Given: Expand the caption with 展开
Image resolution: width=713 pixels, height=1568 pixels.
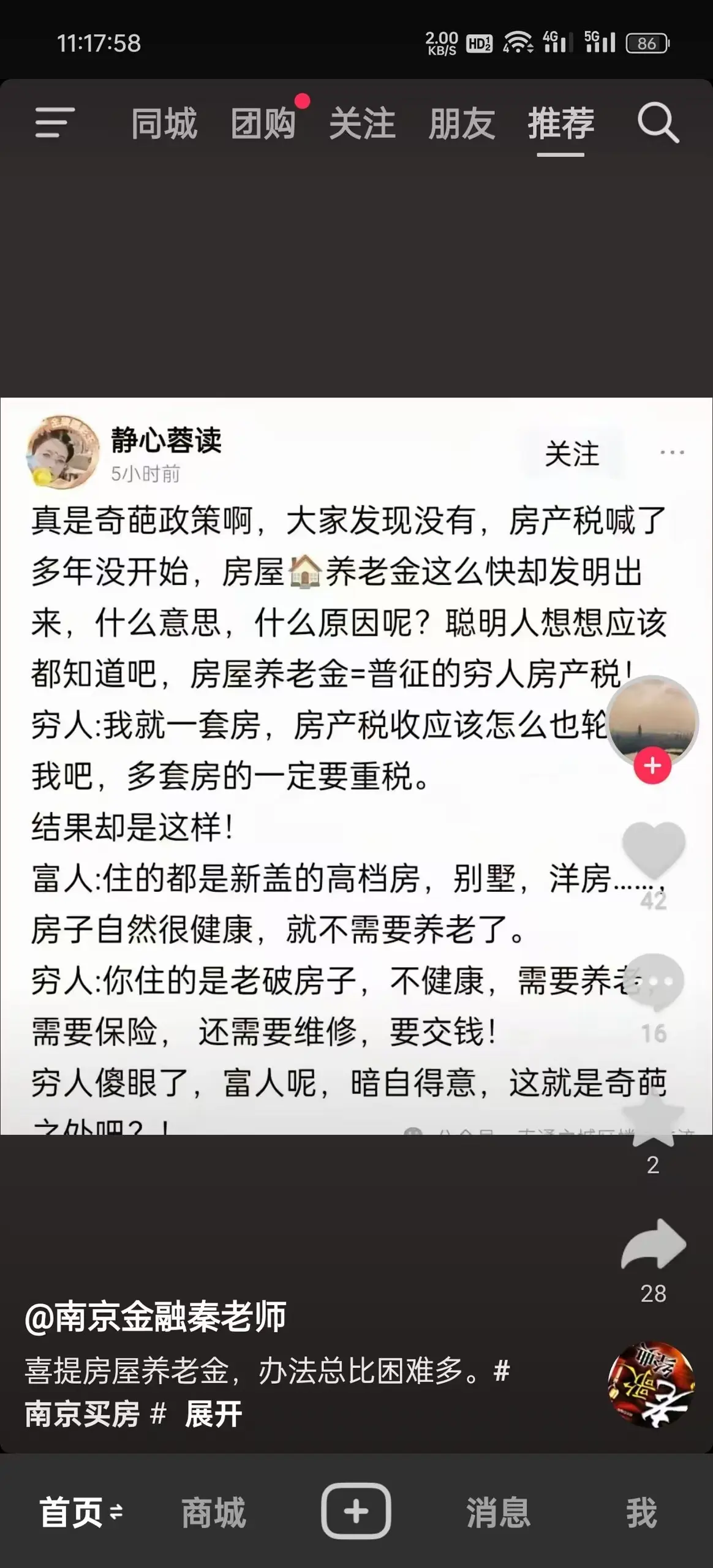Looking at the screenshot, I should tap(213, 1414).
